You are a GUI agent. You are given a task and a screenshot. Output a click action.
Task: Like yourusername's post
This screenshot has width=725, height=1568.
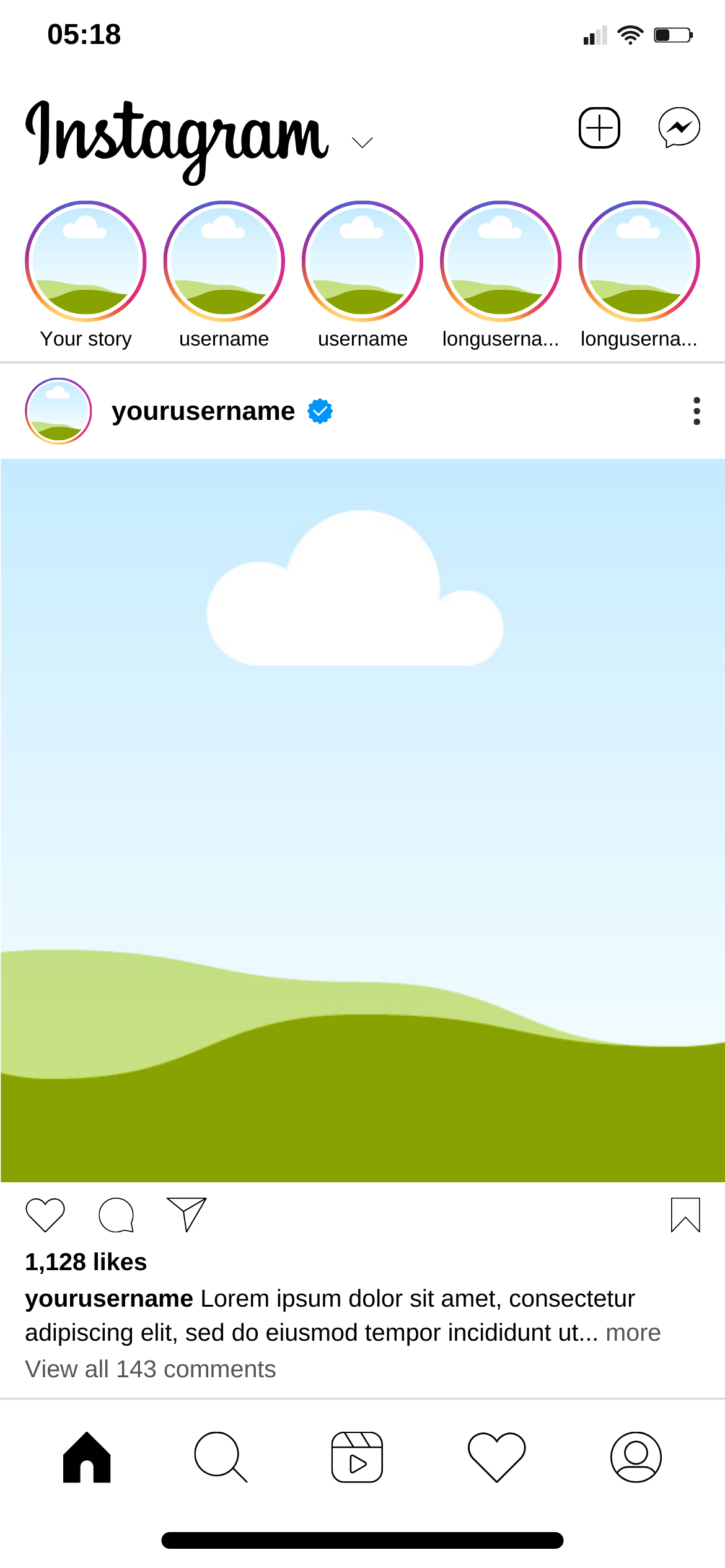[45, 1214]
